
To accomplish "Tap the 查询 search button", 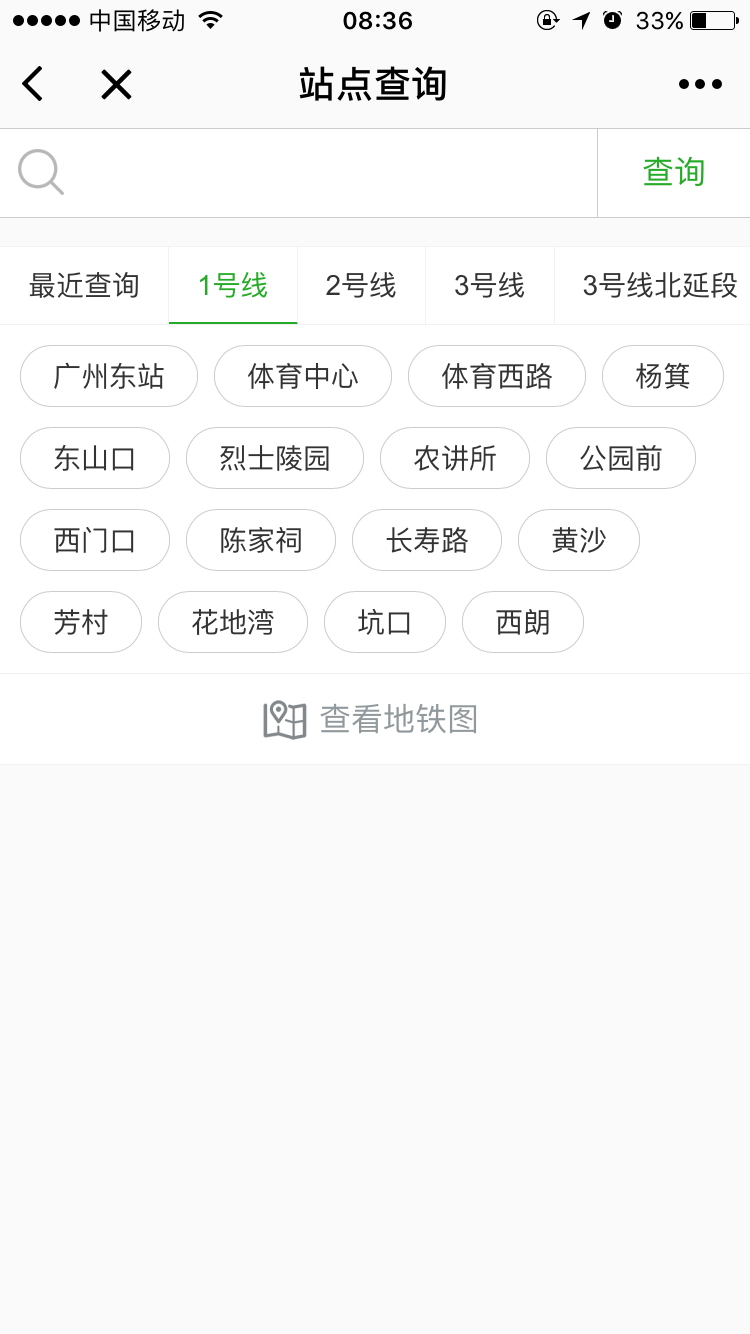I will (673, 173).
